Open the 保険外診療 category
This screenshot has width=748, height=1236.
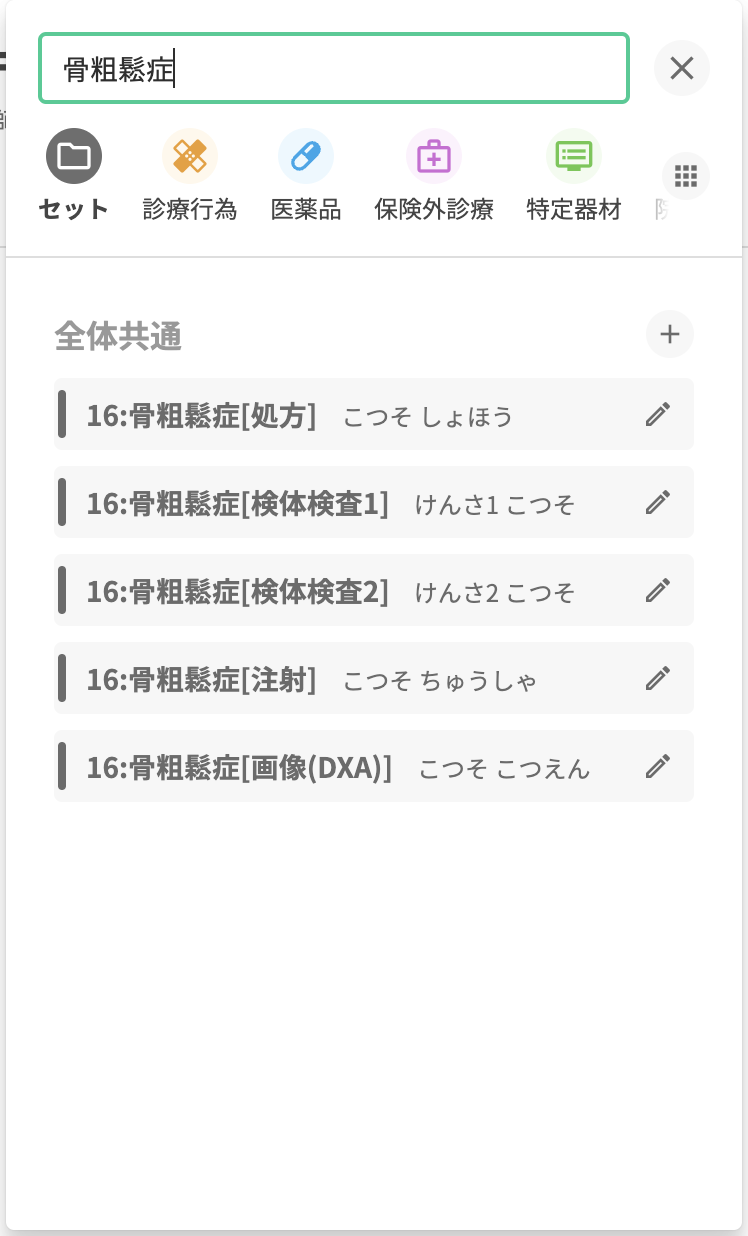[434, 175]
